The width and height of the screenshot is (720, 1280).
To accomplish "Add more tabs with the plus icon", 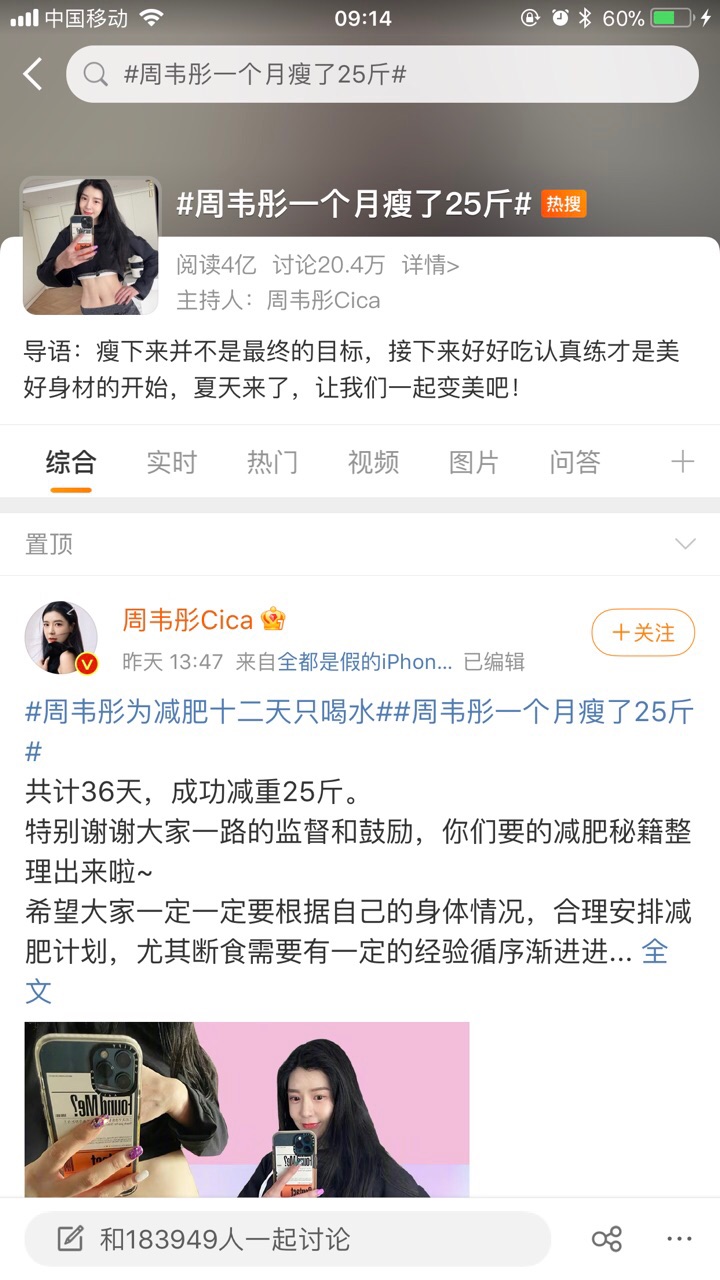I will [682, 462].
